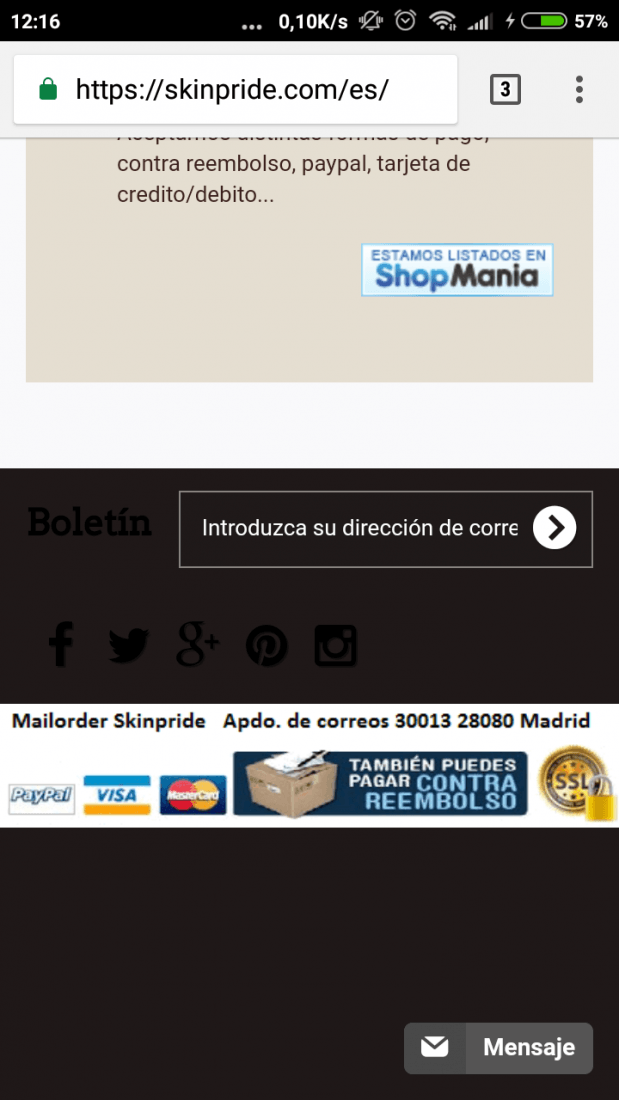Open the Mensaje contact widget
Screen dimensions: 619x1100
[498, 1048]
